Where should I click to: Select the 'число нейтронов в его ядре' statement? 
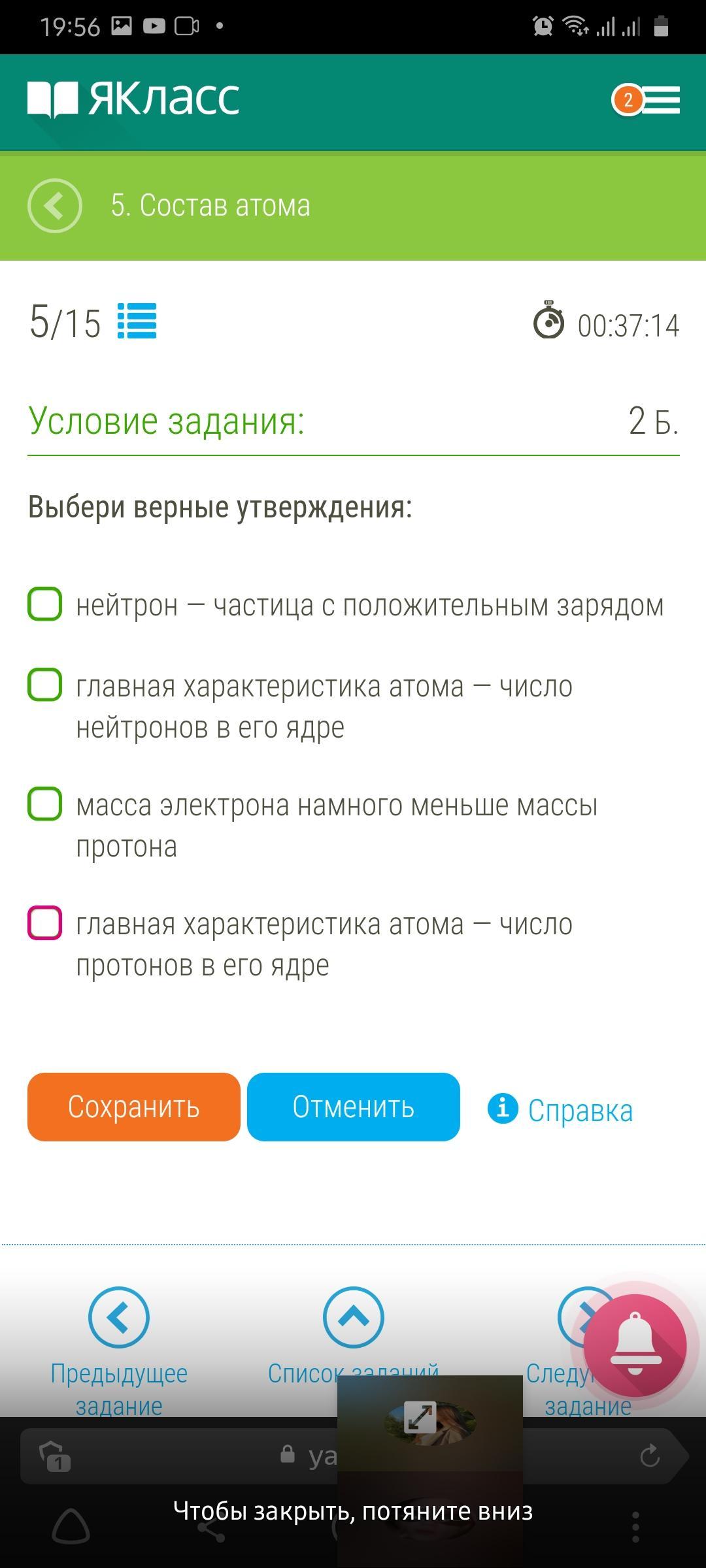click(x=45, y=685)
